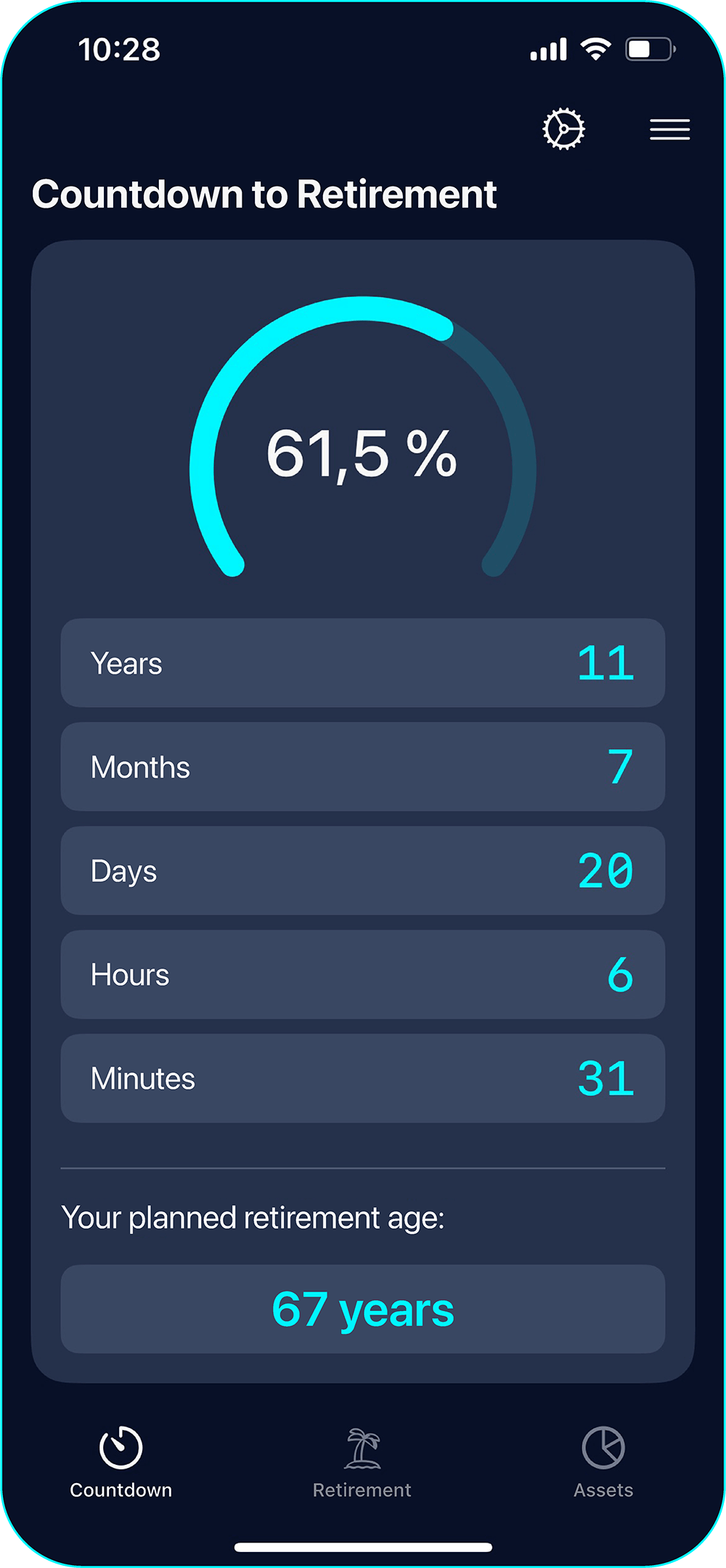Open the settings gear icon

click(563, 129)
